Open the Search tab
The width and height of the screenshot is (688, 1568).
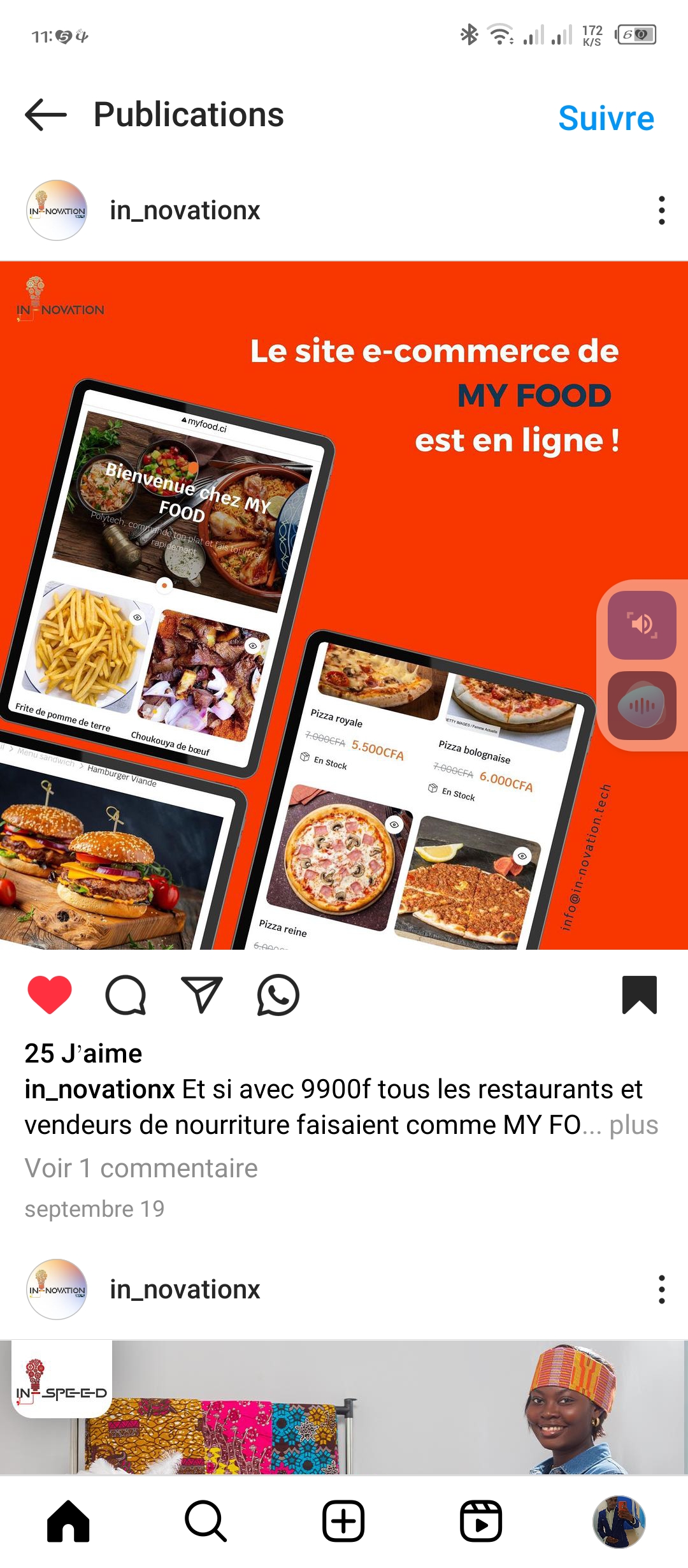[206, 1521]
